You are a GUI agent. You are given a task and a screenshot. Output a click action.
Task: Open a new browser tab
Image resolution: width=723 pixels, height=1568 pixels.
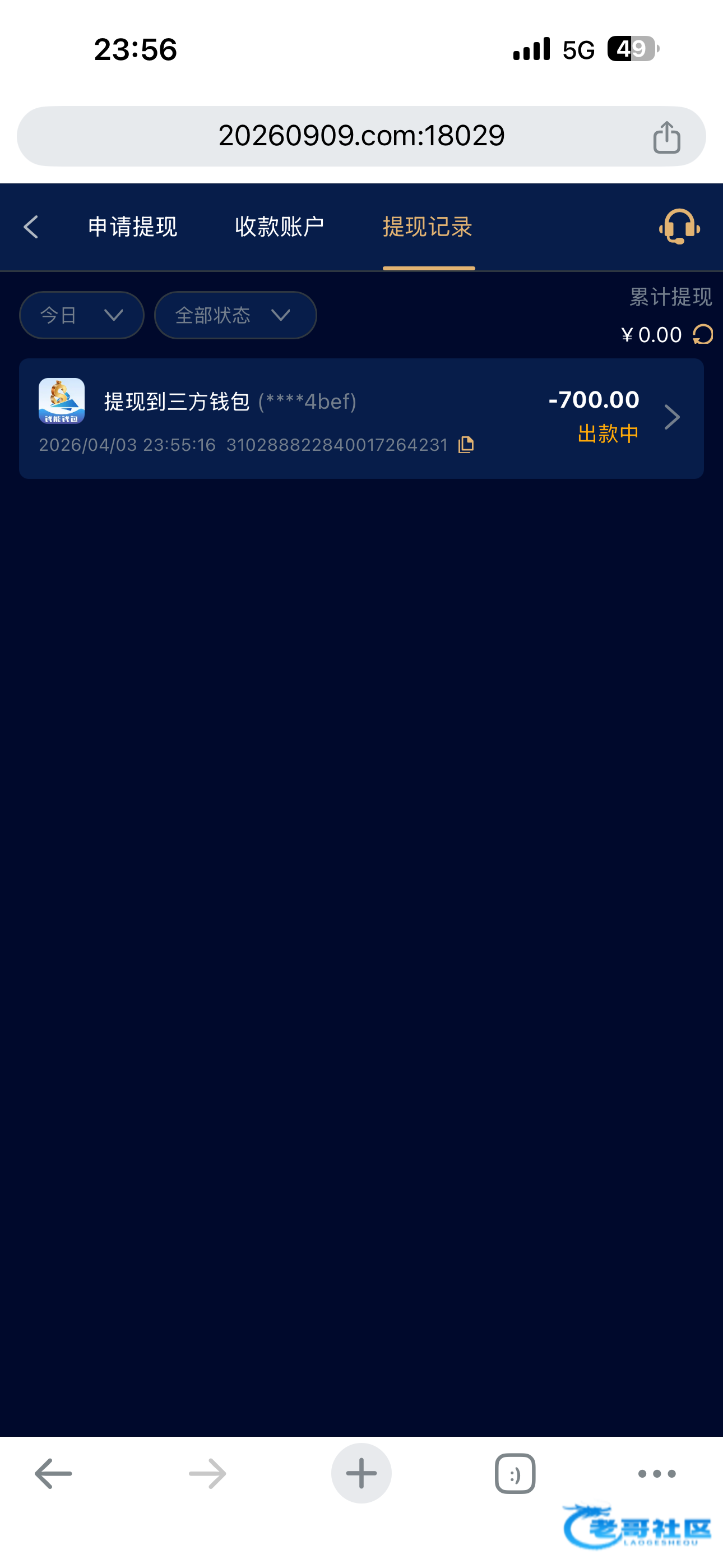tap(361, 1474)
